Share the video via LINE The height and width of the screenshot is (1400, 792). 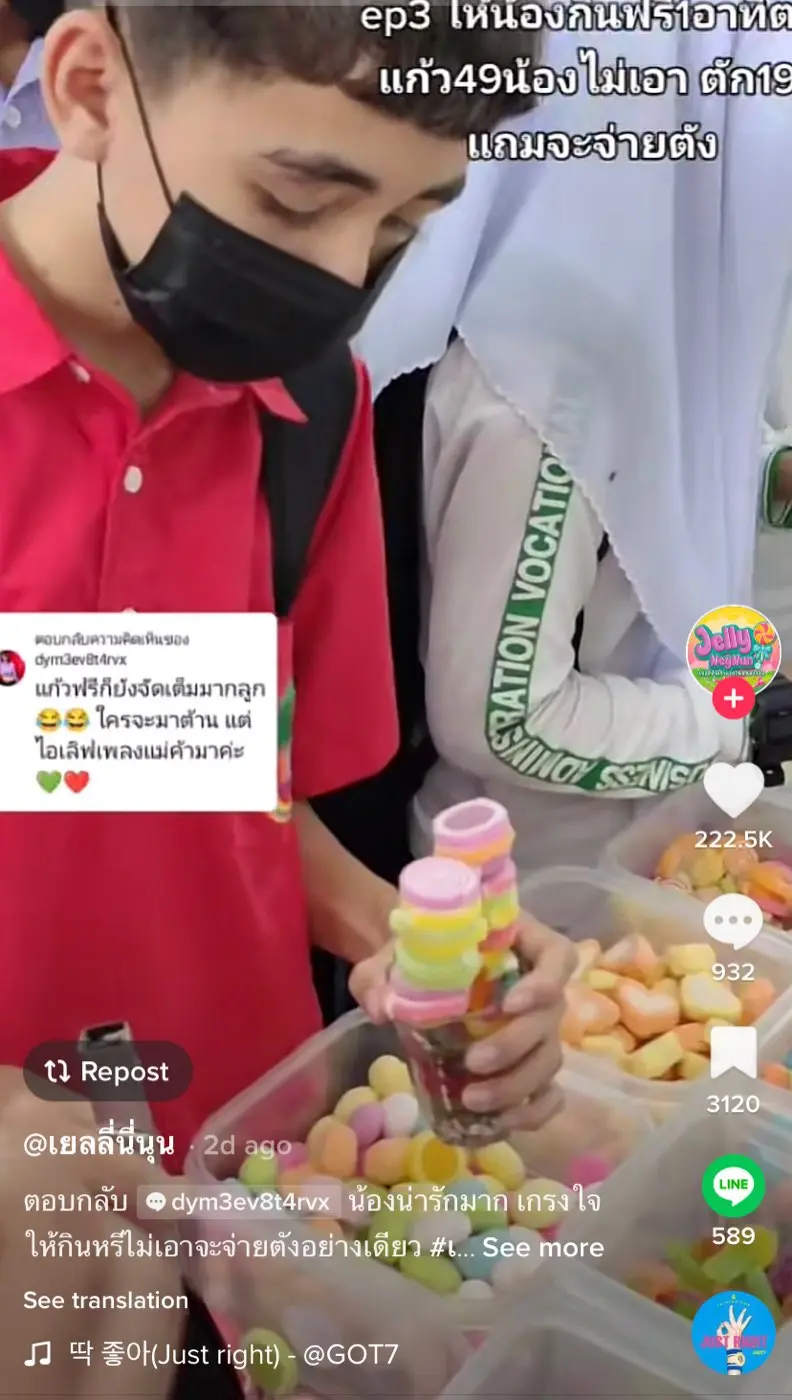733,1185
